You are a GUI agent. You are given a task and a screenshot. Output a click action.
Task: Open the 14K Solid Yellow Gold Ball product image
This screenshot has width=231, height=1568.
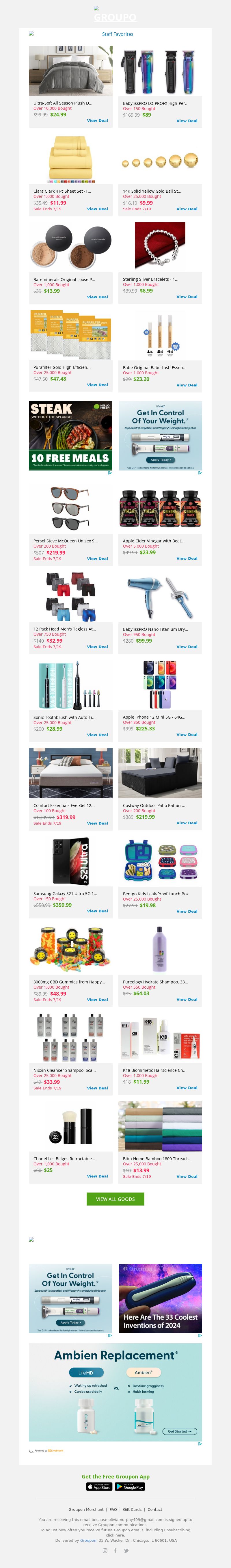coord(160,161)
